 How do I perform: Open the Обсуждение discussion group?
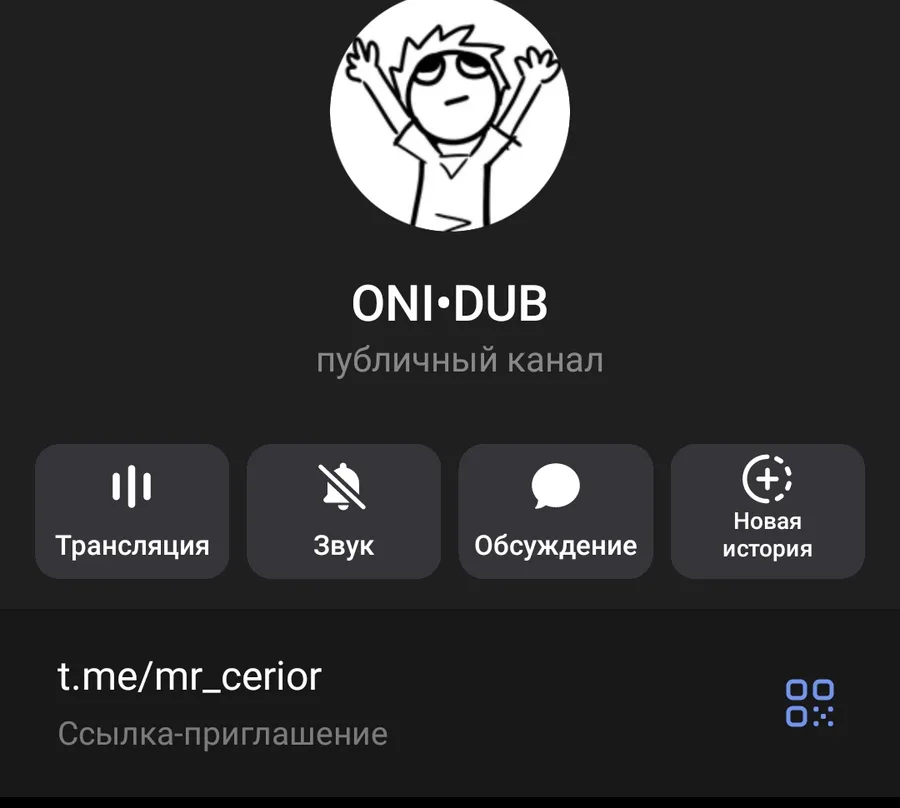tap(555, 511)
